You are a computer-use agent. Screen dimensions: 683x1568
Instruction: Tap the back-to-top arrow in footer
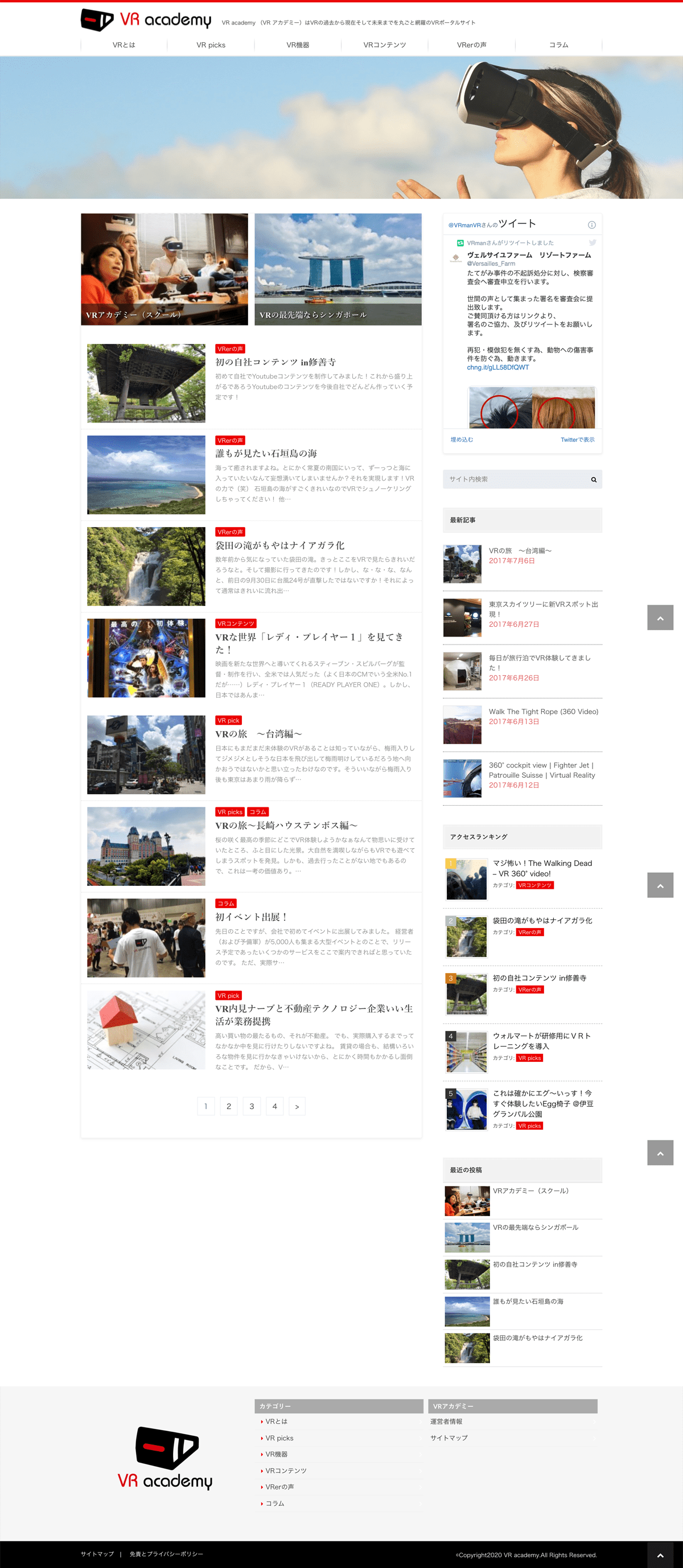pos(660,1555)
